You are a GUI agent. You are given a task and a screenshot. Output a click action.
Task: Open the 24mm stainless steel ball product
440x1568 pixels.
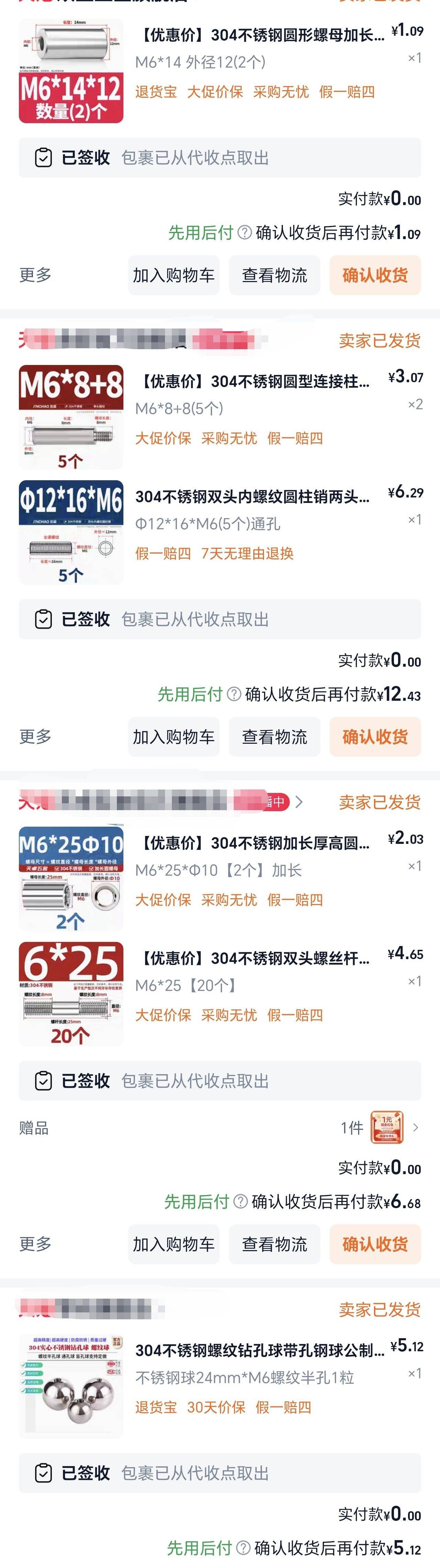[259, 1351]
